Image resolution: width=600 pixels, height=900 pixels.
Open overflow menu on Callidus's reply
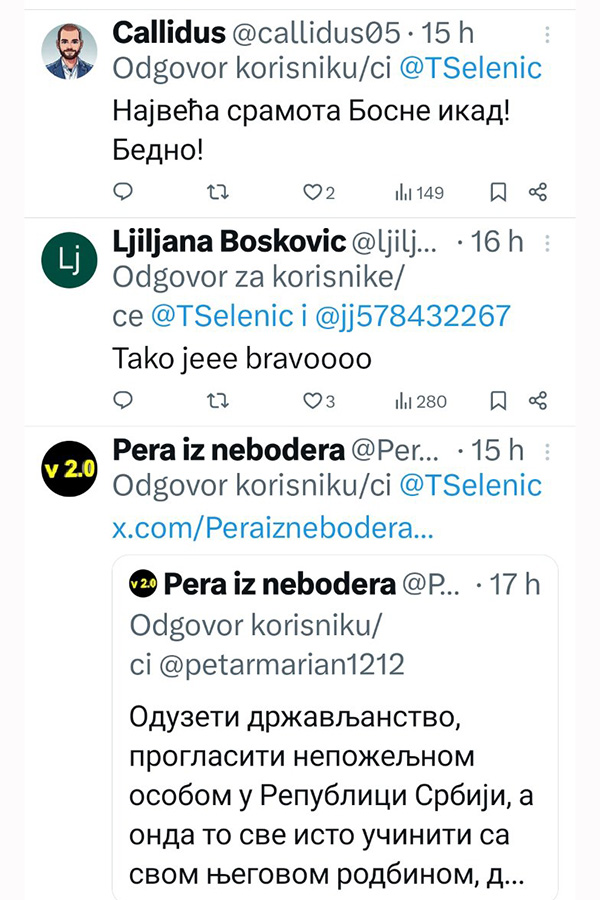[x=546, y=35]
